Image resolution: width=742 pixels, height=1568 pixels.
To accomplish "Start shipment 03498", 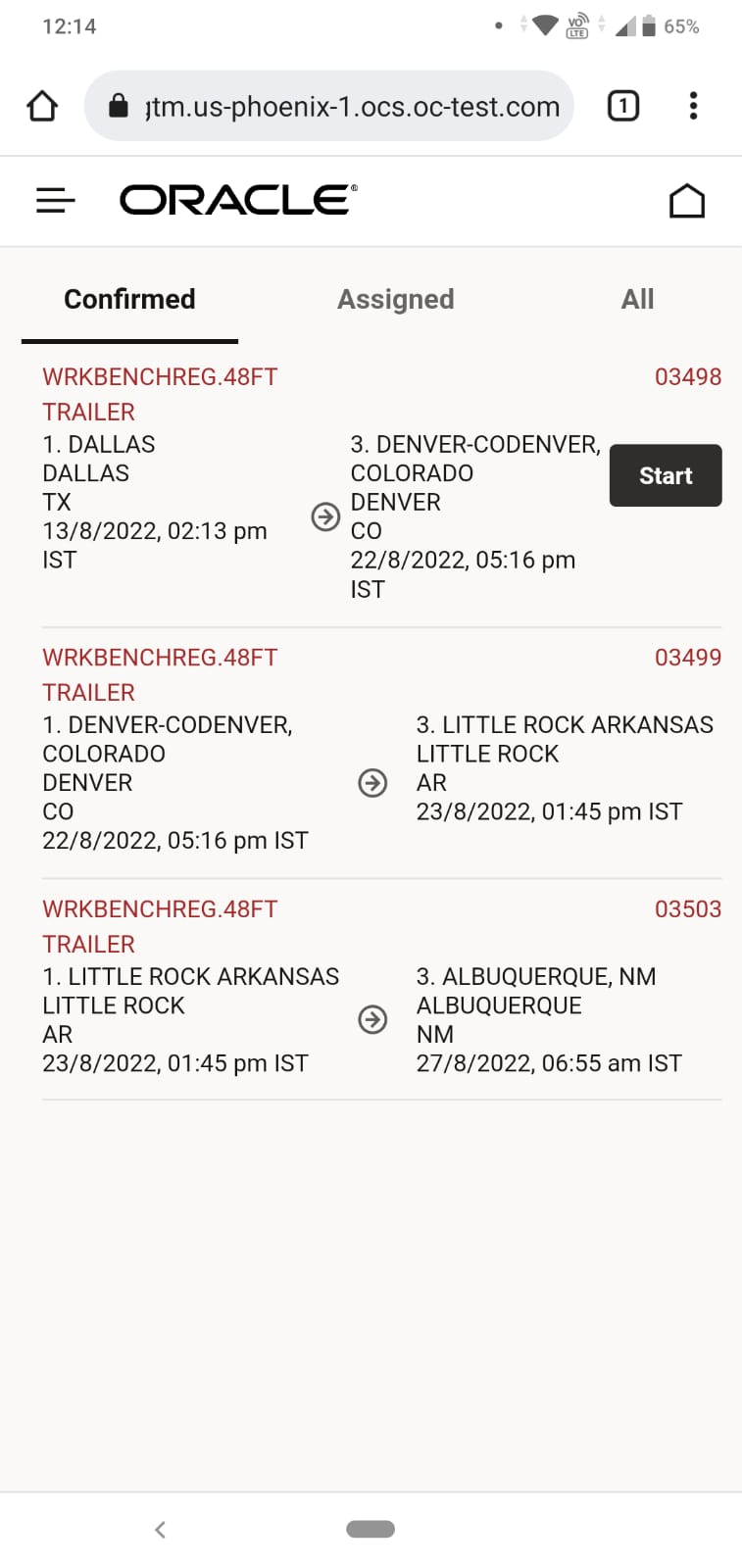I will pyautogui.click(x=666, y=475).
